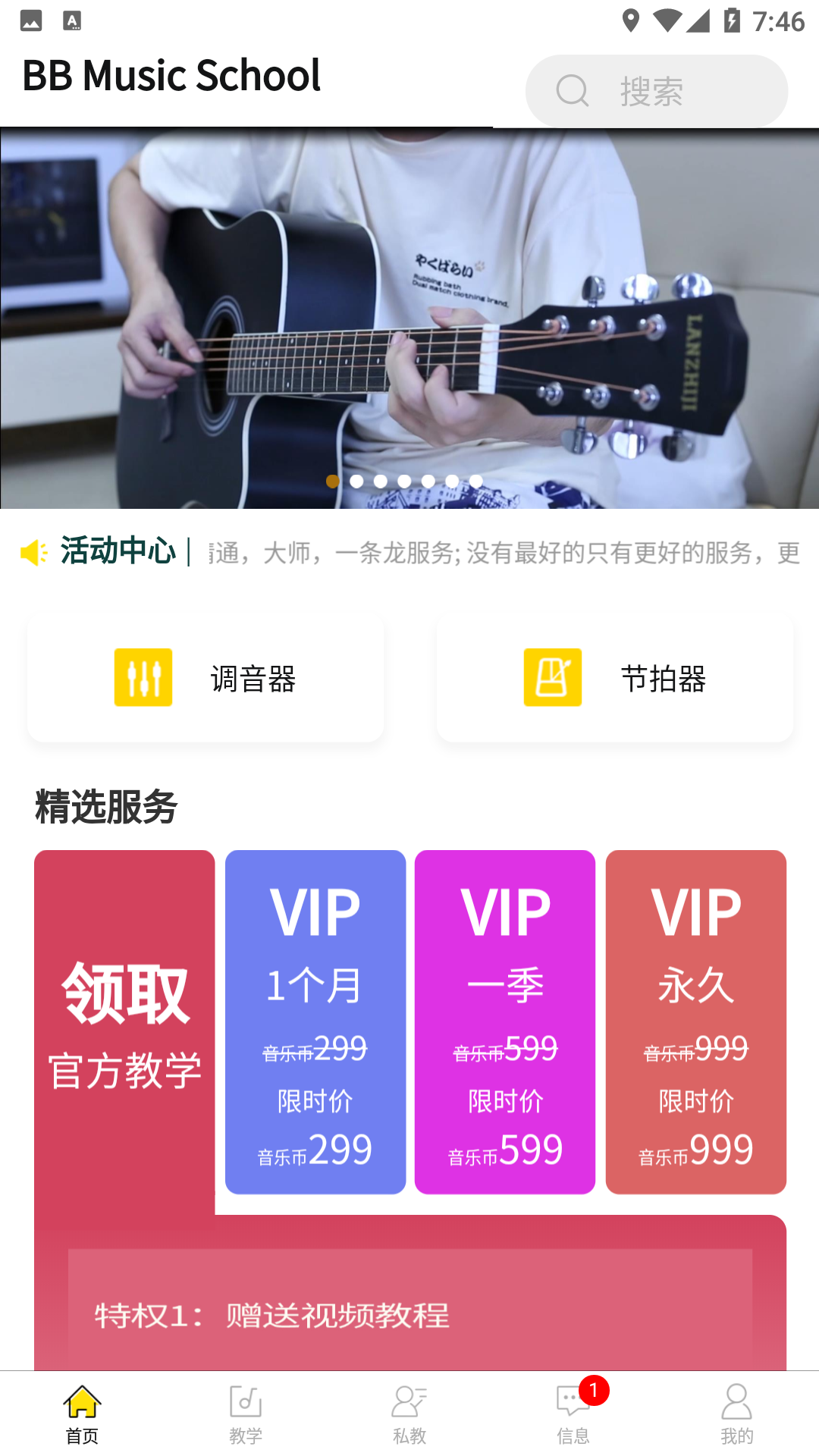Click the 活动中心 megaphone speaker icon
This screenshot has width=819, height=1456.
(34, 552)
